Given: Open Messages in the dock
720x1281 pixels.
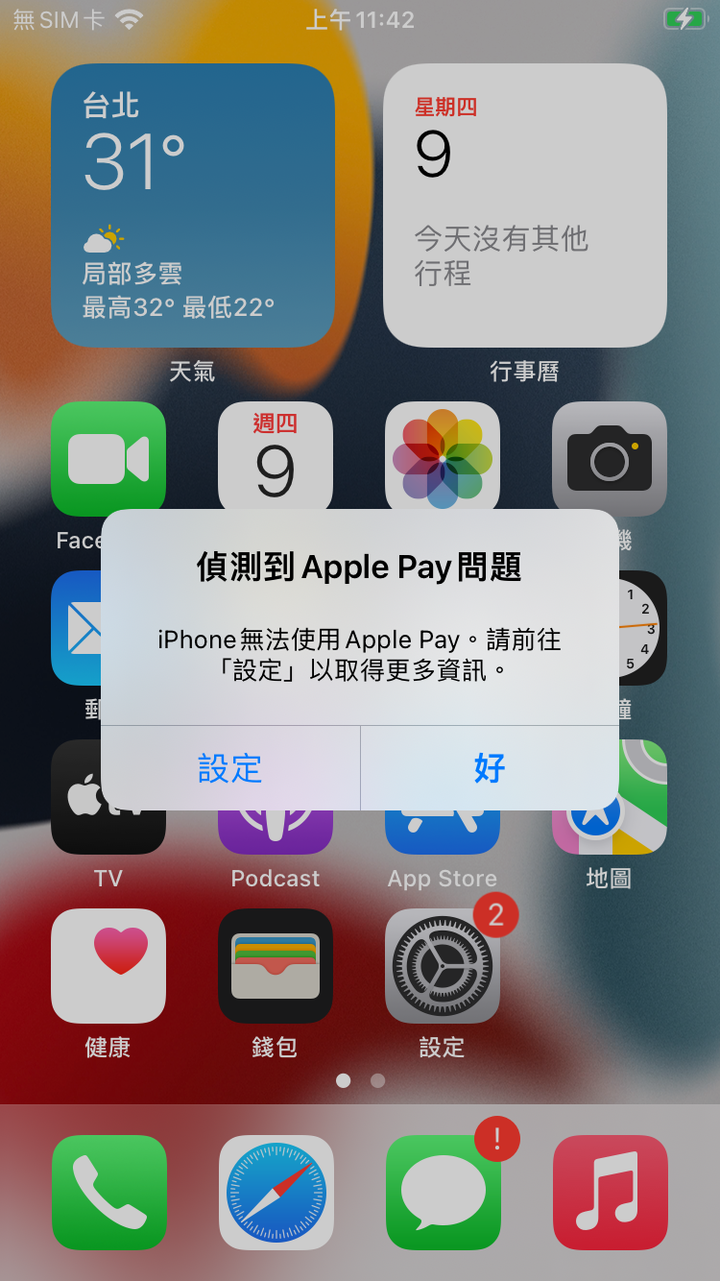Looking at the screenshot, I should (x=443, y=1192).
